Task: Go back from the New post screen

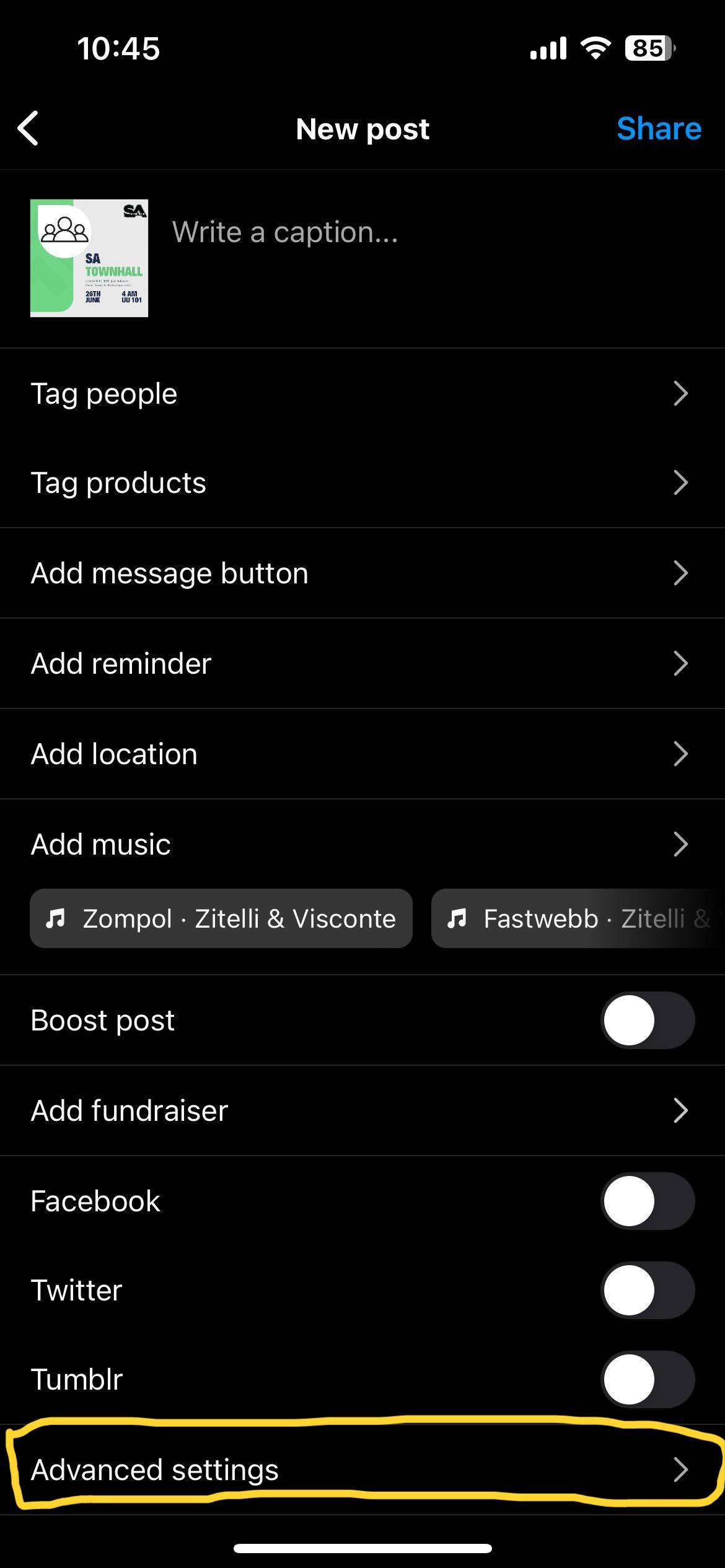Action: [x=29, y=129]
